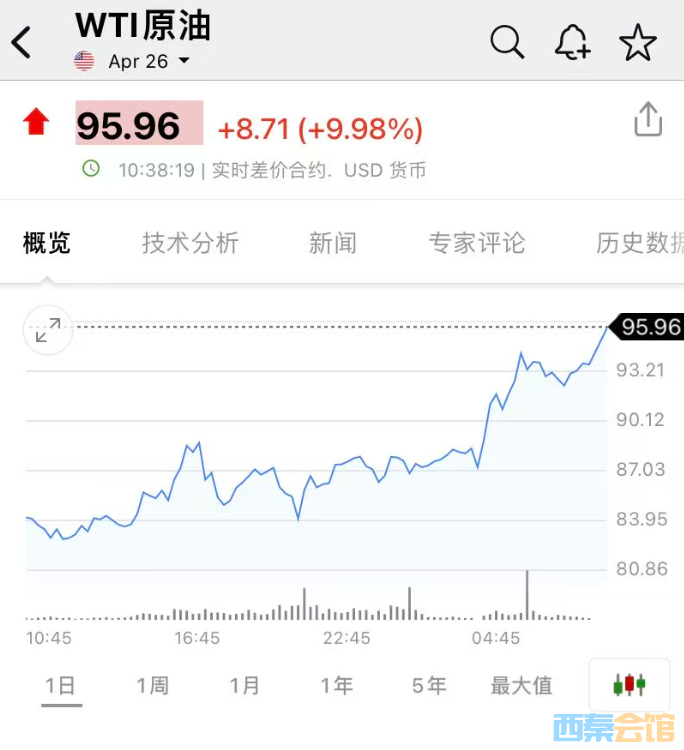Open the 新闻 tab
Viewport: 684px width, 750px height.
click(333, 243)
